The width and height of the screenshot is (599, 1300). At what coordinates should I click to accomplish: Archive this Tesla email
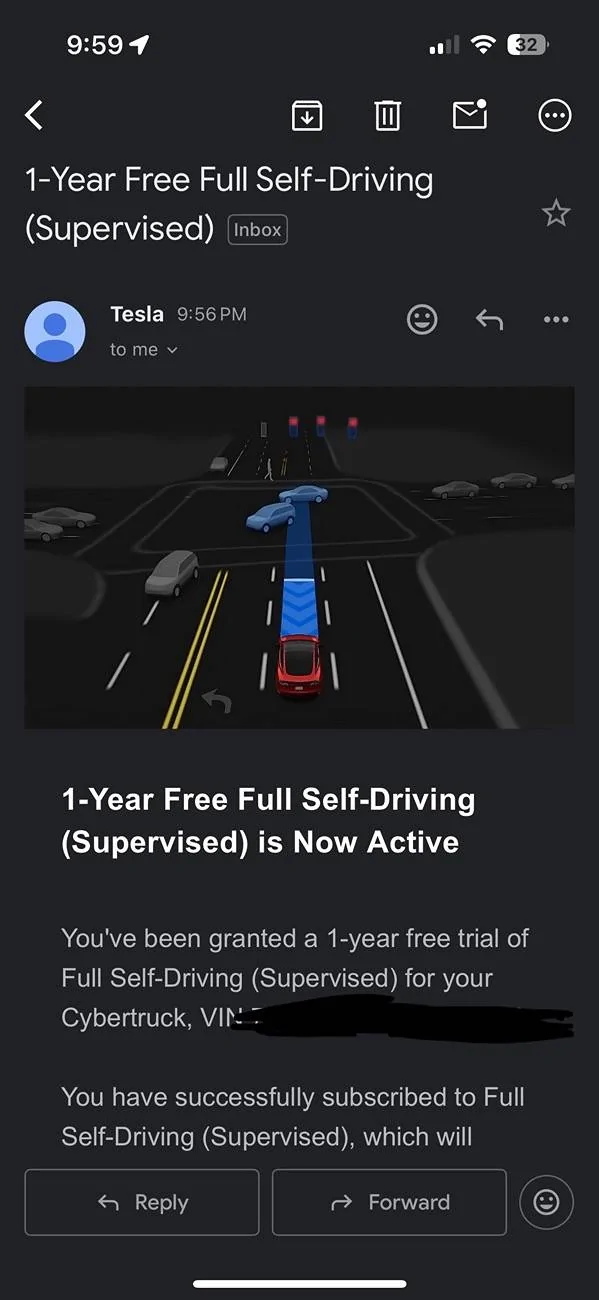point(307,116)
